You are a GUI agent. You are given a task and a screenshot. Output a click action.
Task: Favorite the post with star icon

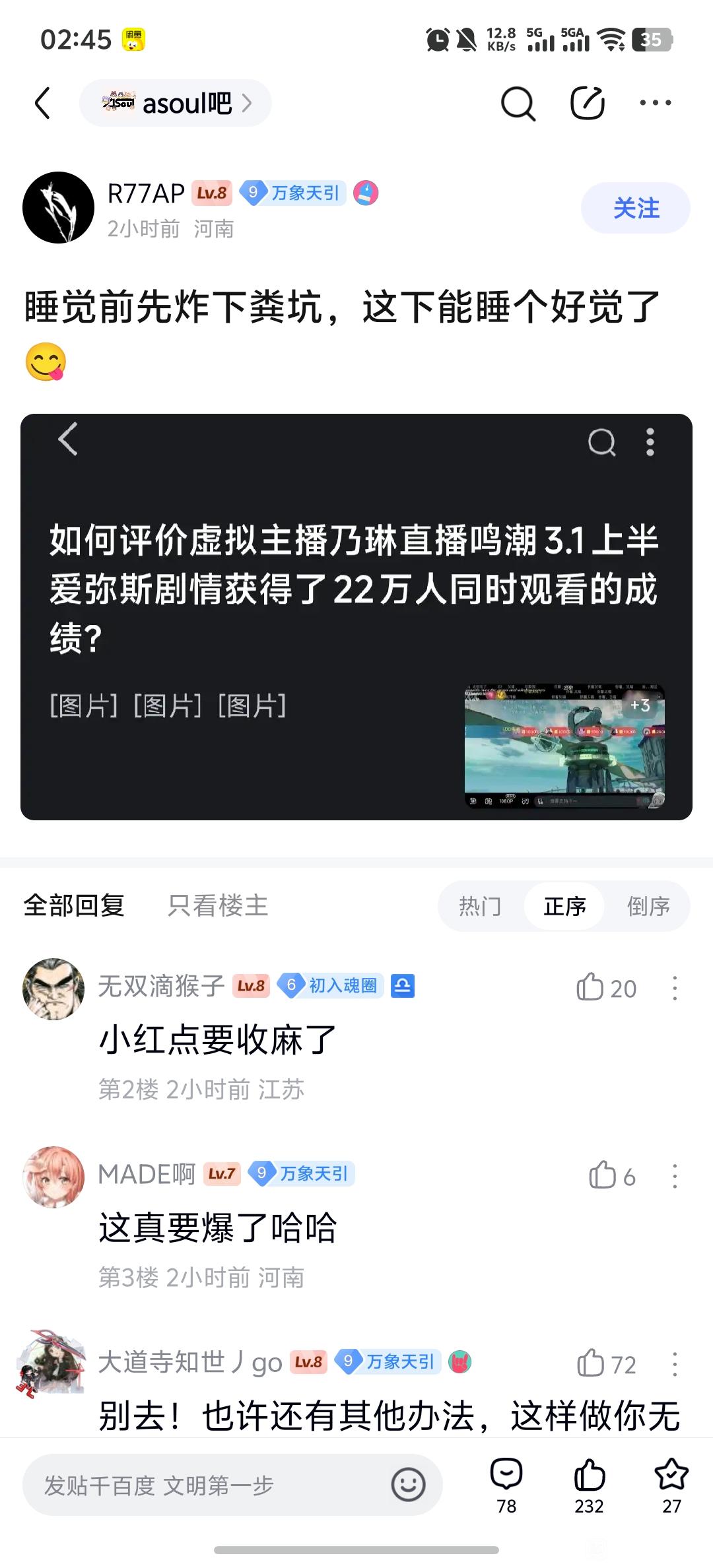671,1486
